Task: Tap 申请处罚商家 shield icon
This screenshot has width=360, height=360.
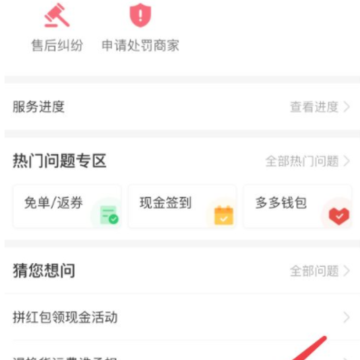Action: point(140,15)
